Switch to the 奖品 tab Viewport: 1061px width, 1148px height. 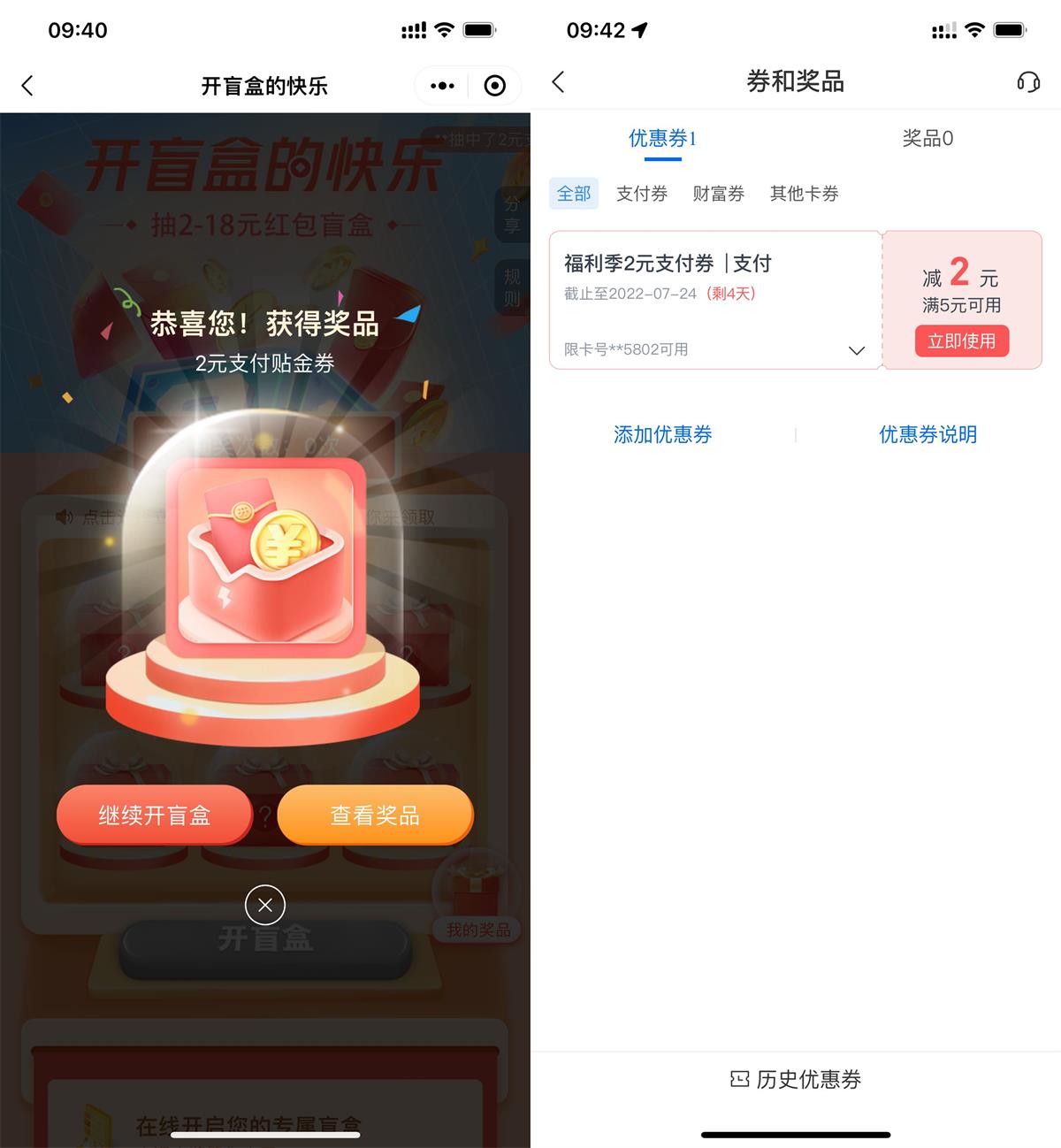927,139
